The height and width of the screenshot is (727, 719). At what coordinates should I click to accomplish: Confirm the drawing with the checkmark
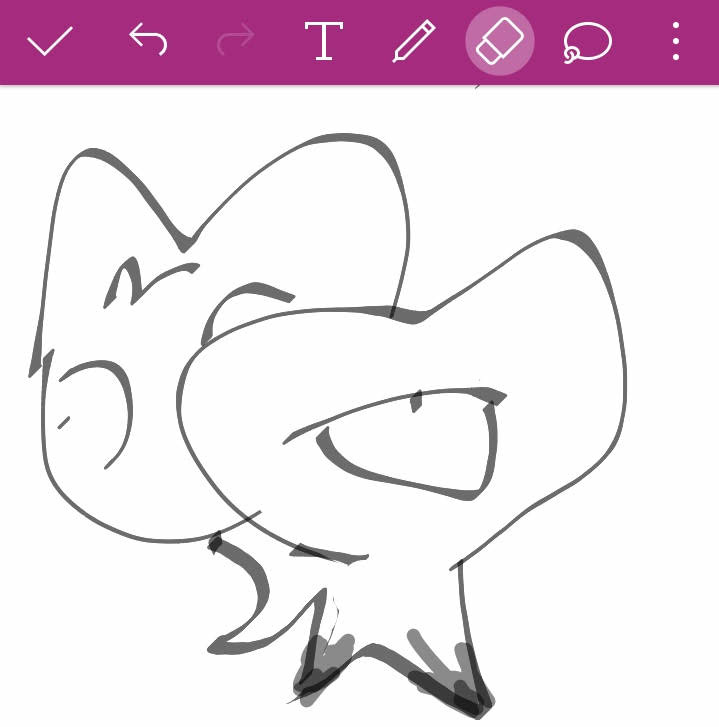pyautogui.click(x=49, y=42)
